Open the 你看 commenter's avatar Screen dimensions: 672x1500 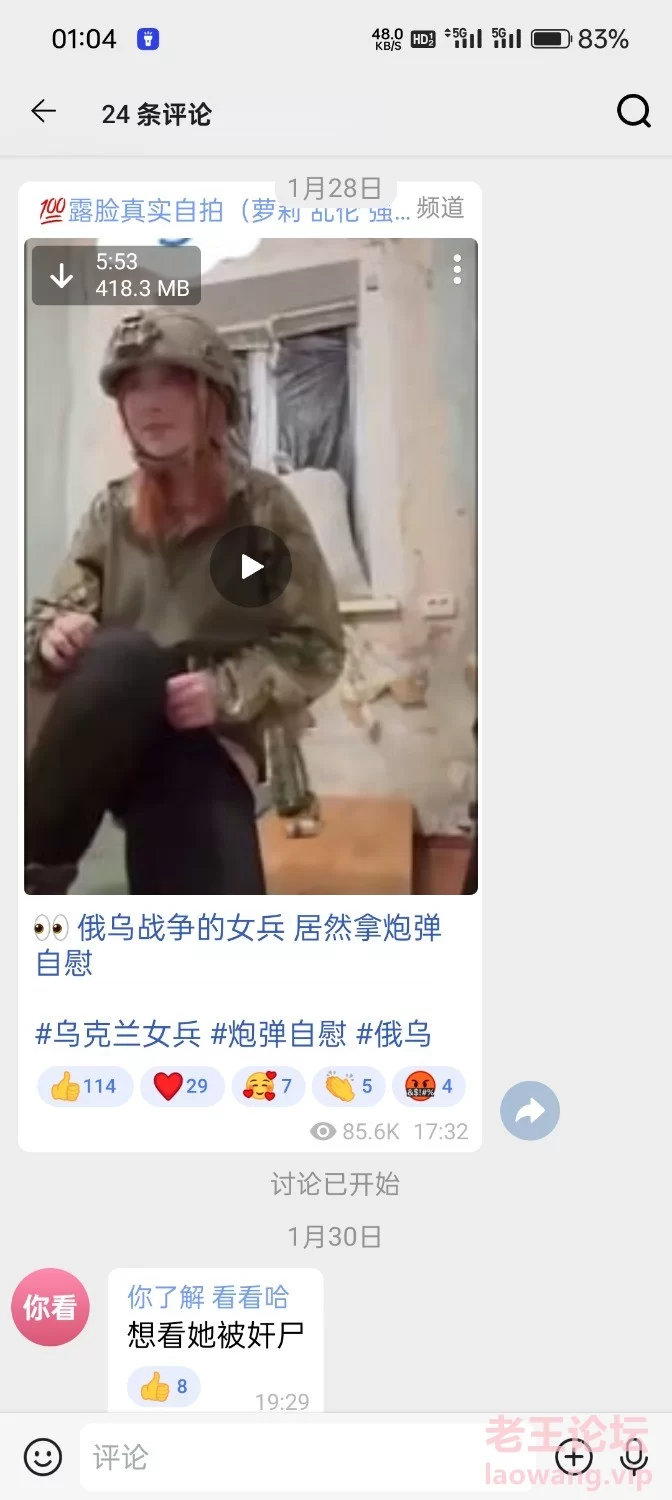(50, 1307)
